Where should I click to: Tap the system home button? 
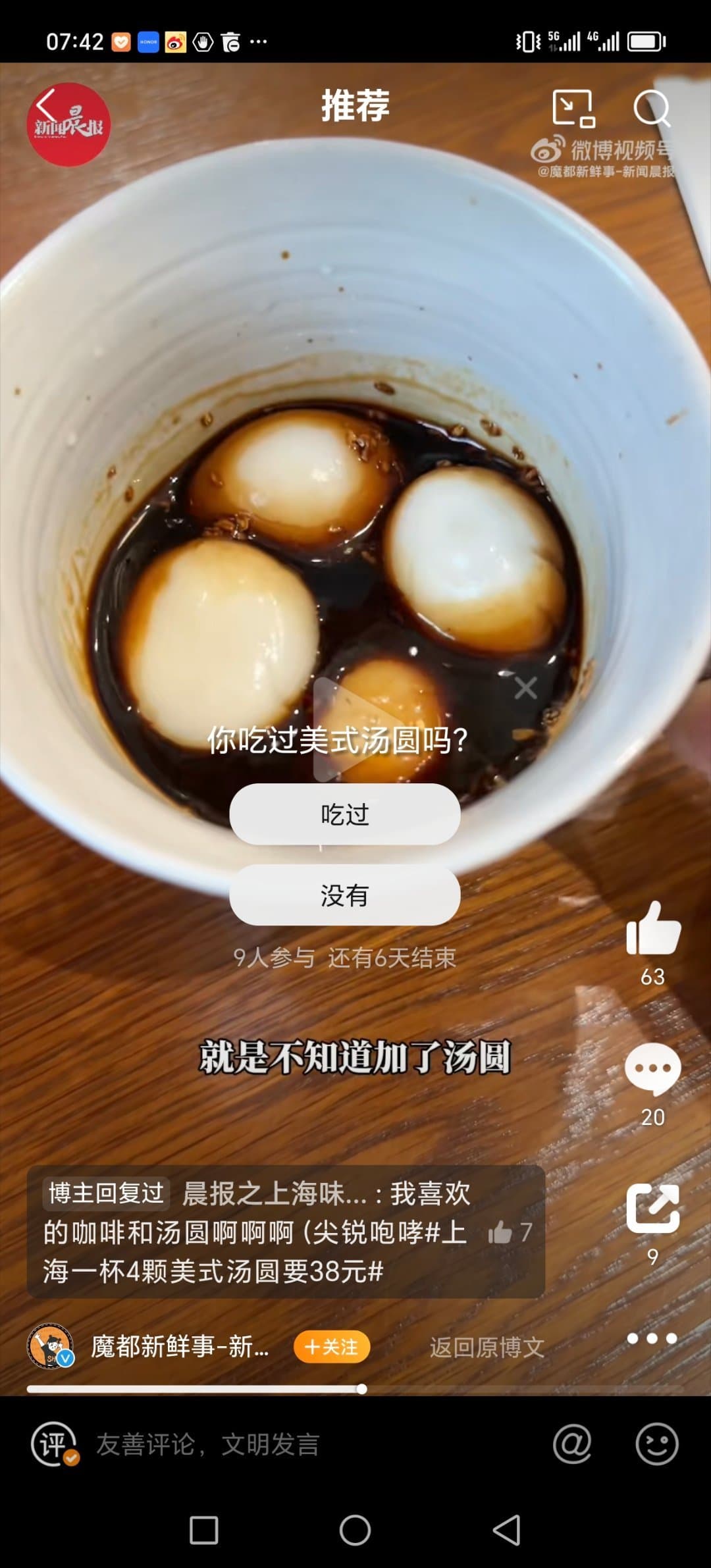355,1530
